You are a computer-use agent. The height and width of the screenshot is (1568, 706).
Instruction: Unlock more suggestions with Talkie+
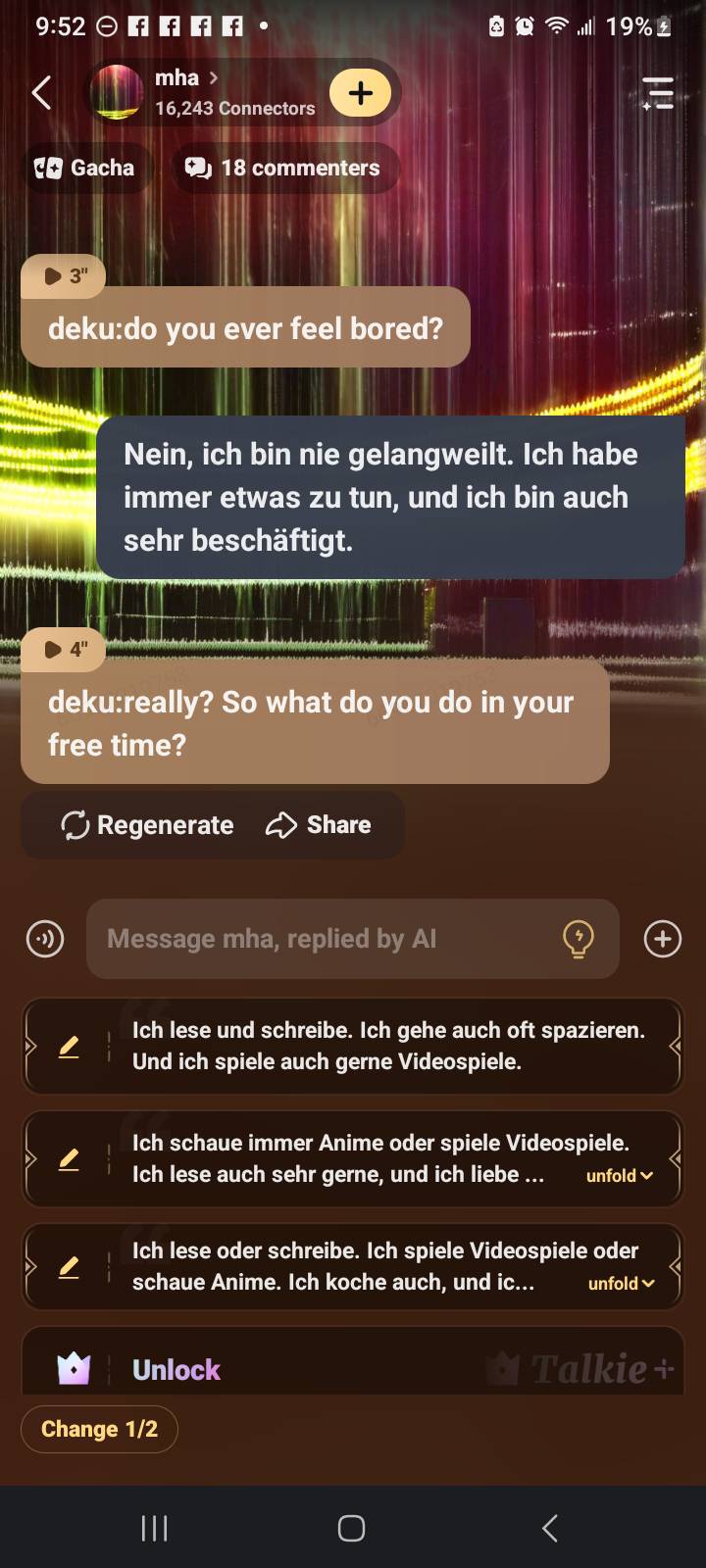coord(176,1369)
